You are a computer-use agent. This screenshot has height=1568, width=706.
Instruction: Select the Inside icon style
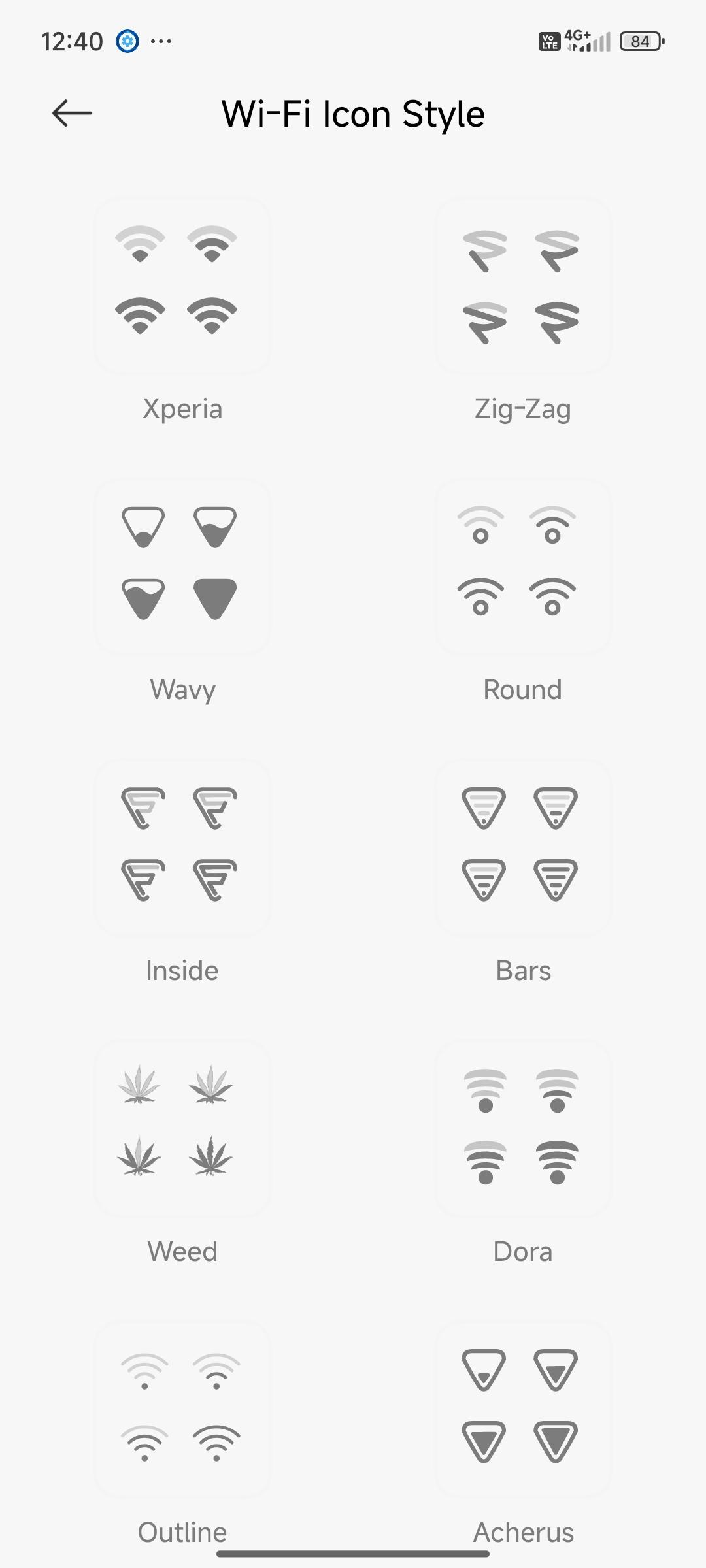(x=182, y=847)
